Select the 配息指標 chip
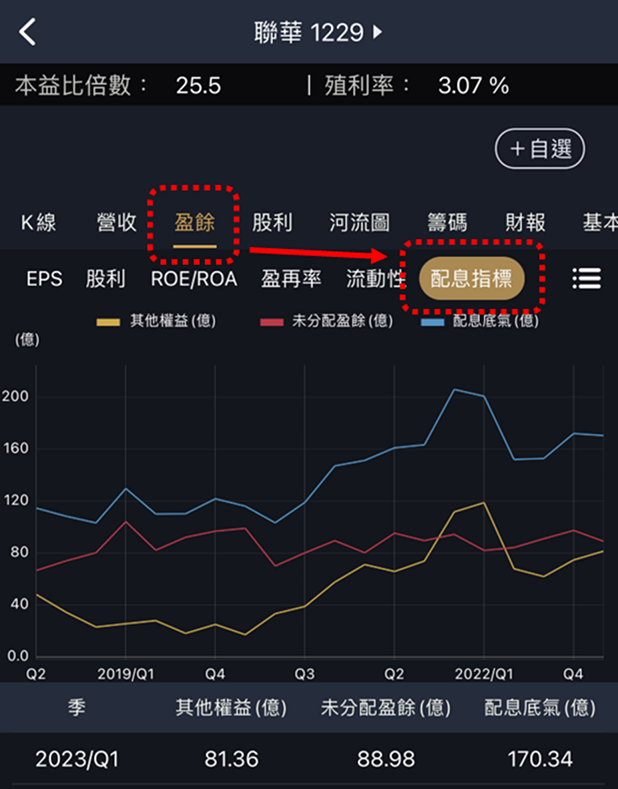The height and width of the screenshot is (789, 618). click(x=472, y=279)
